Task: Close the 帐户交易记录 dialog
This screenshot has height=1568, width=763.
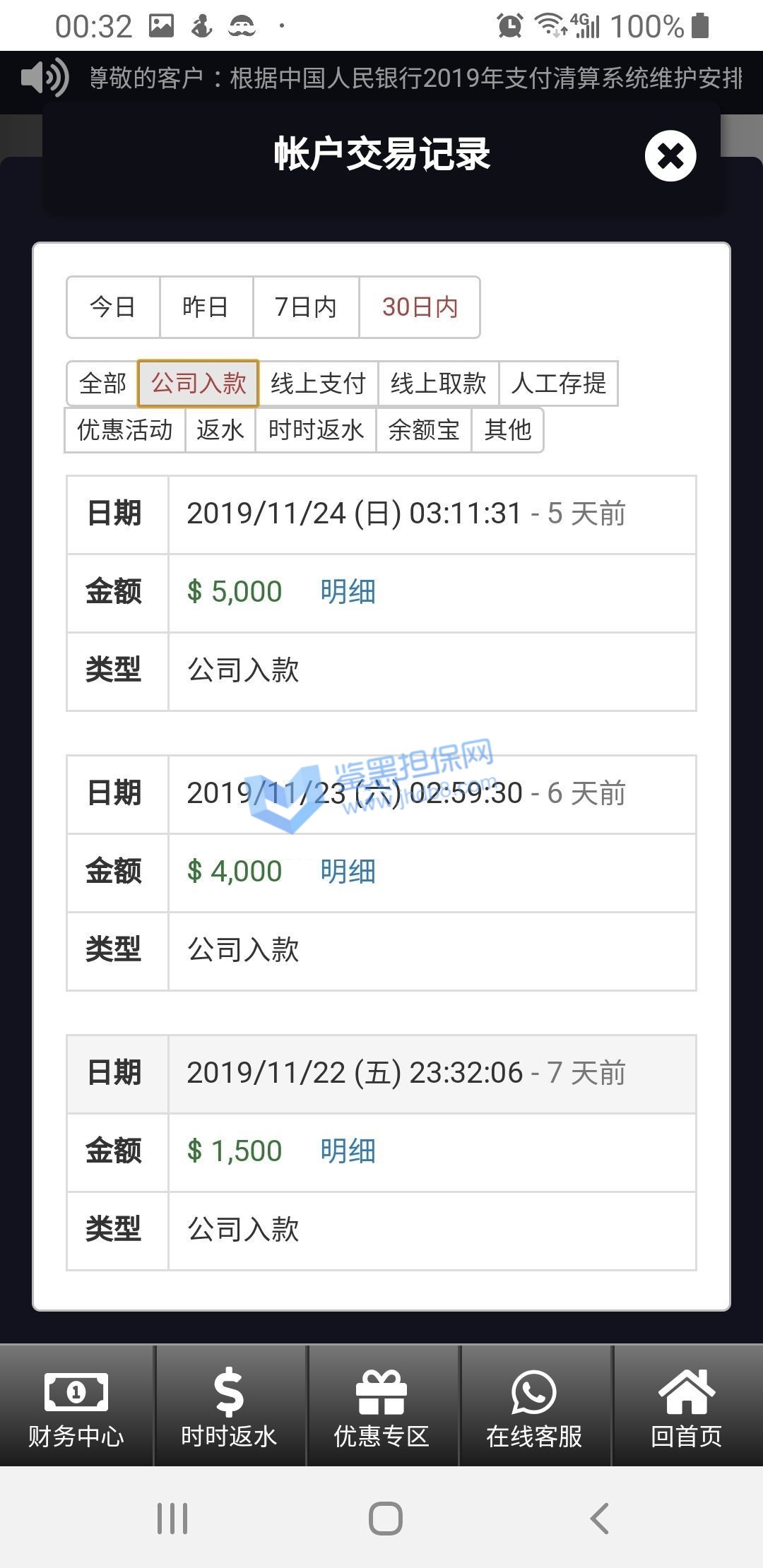Action: [670, 156]
